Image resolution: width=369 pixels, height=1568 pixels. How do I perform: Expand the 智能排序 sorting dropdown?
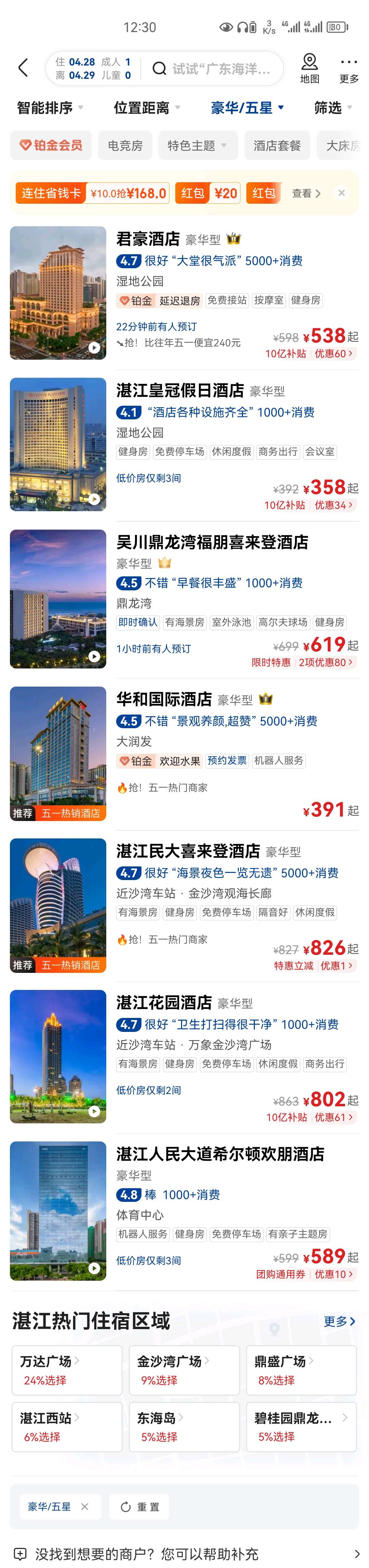point(50,108)
